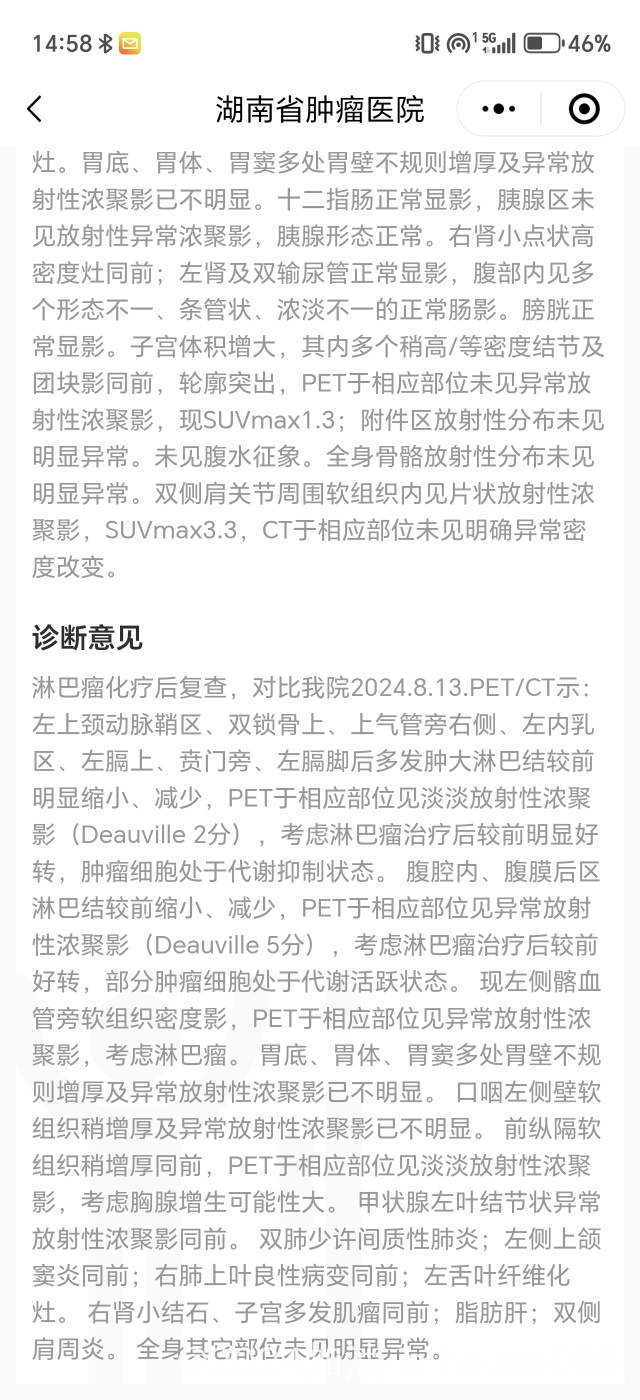Go back using the header arrow

pyautogui.click(x=35, y=109)
